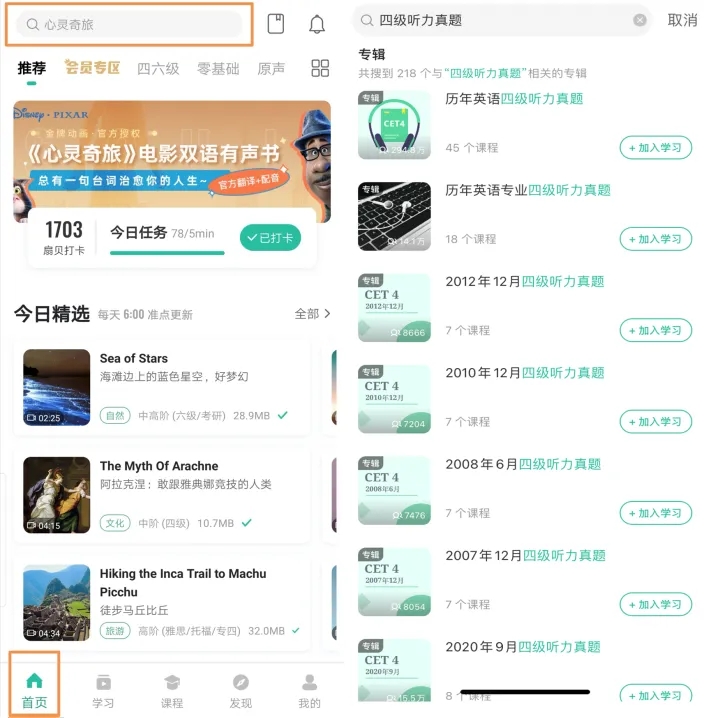This screenshot has height=718, width=720.
Task: View 全部 of 今日精选
Action: point(312,314)
